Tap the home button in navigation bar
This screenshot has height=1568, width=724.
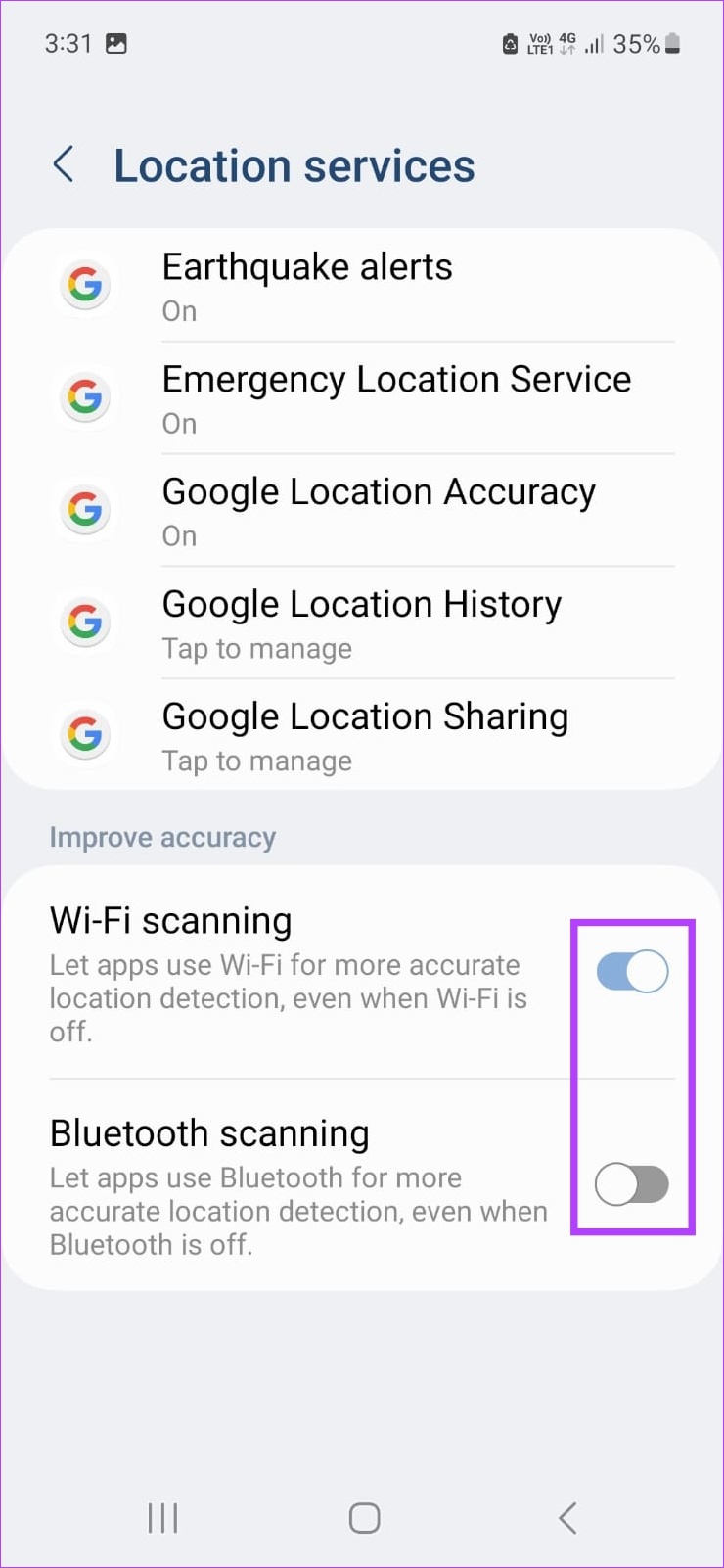click(364, 1518)
